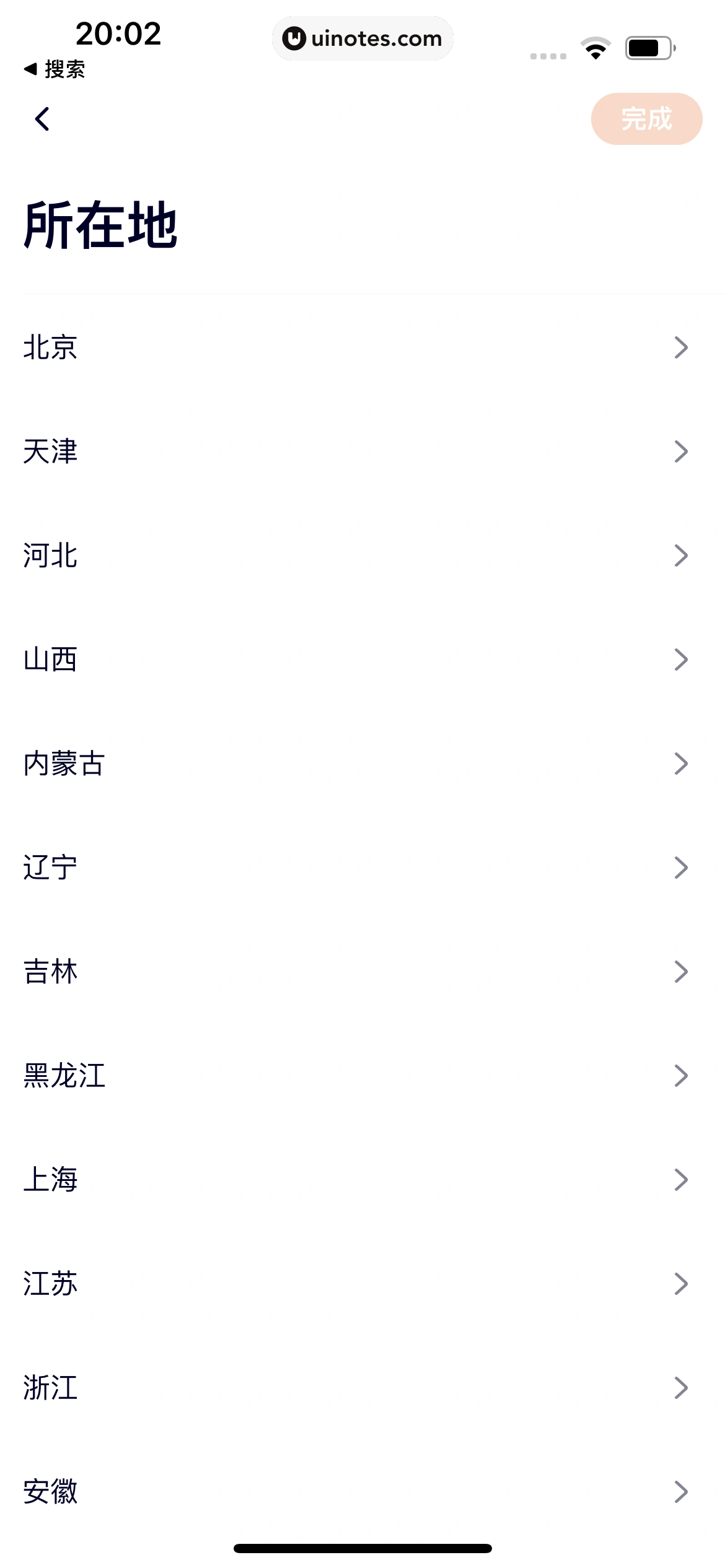This screenshot has height=1568, width=725.
Task: Click the uinotes.com pill in the status bar
Action: [362, 38]
